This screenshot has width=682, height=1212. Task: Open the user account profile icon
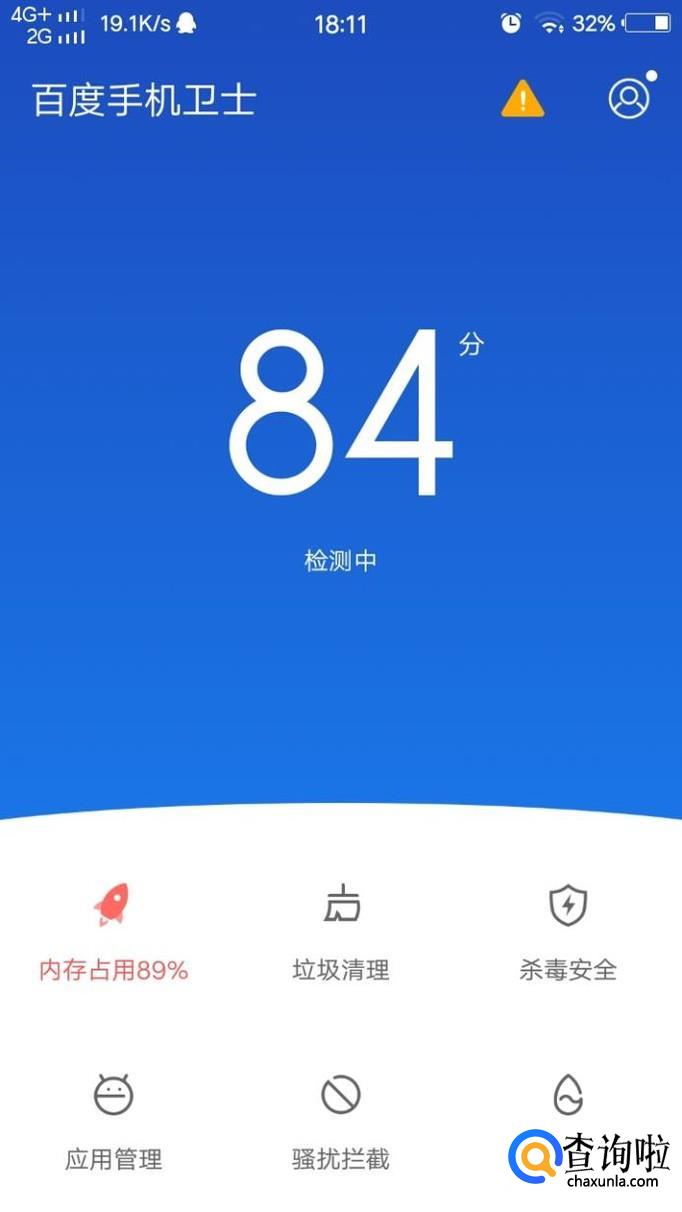pos(628,99)
